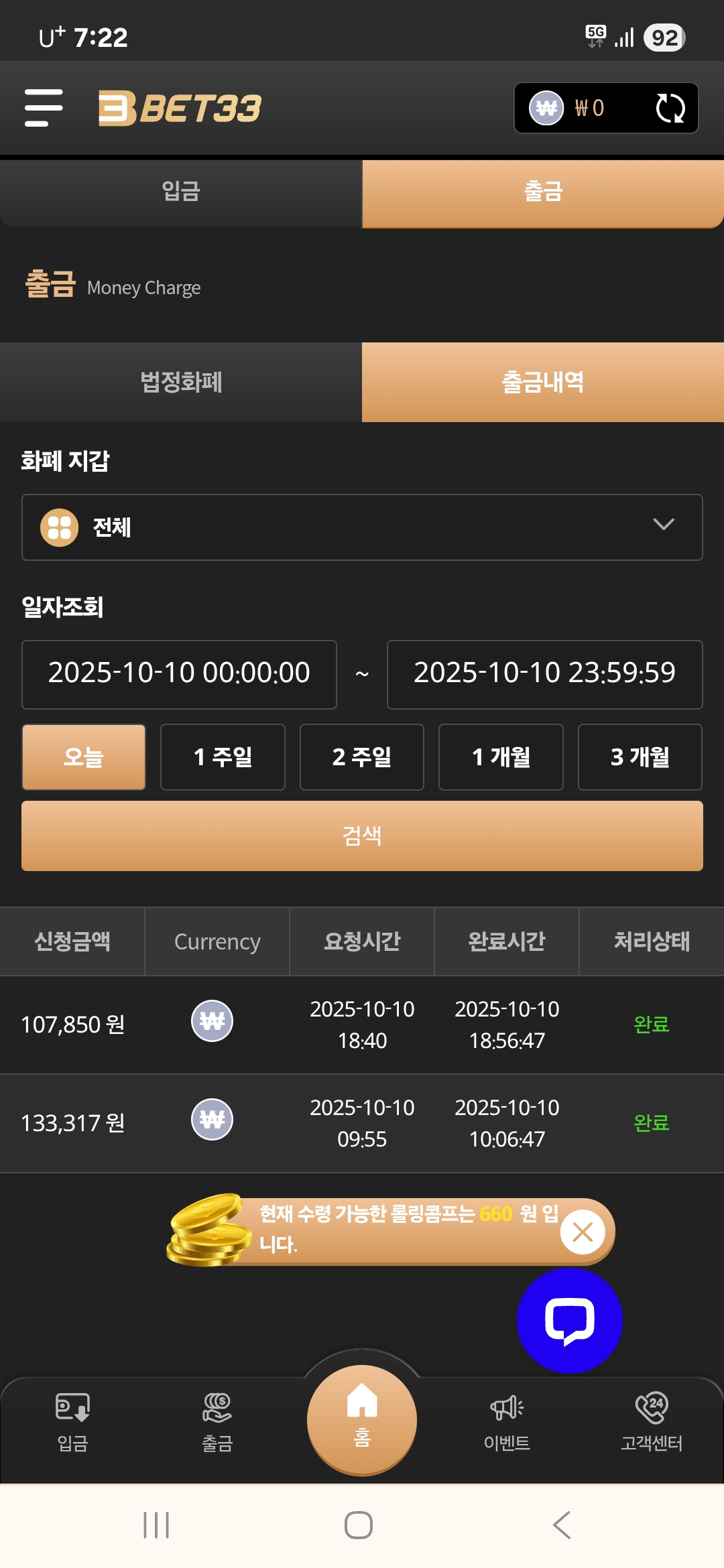Open the blue live chat bubble
This screenshot has height=1568, width=724.
pyautogui.click(x=569, y=1320)
